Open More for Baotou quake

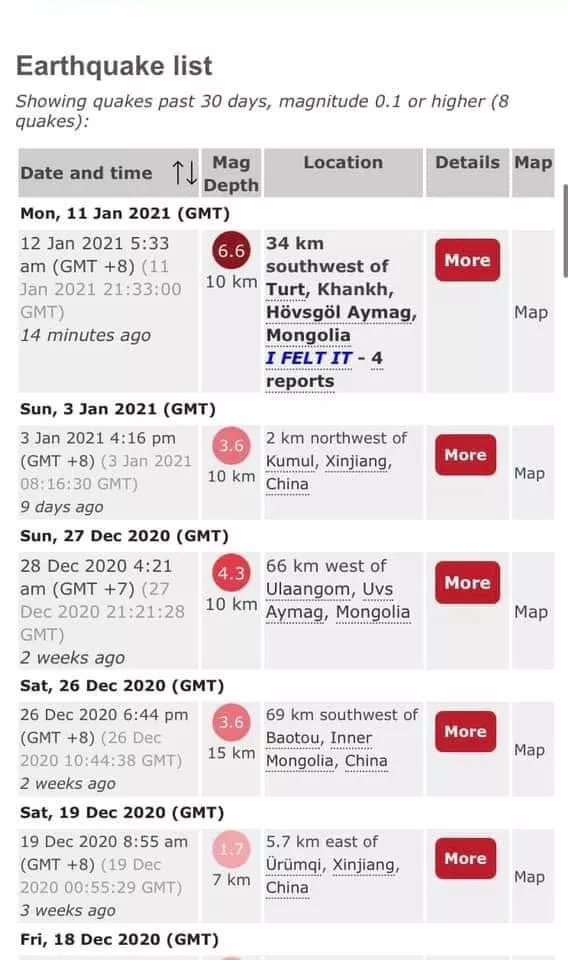(465, 732)
